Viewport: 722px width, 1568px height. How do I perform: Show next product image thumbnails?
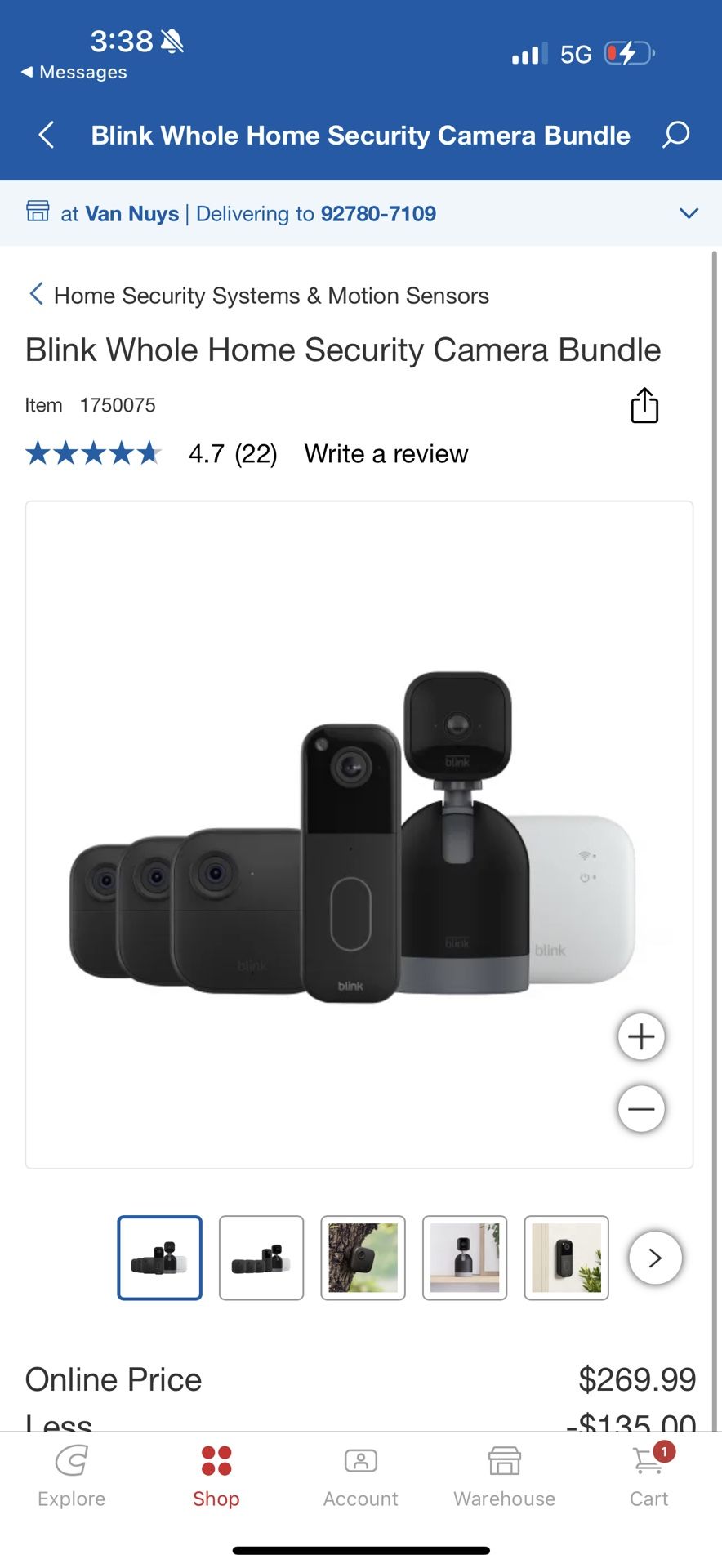(655, 1258)
